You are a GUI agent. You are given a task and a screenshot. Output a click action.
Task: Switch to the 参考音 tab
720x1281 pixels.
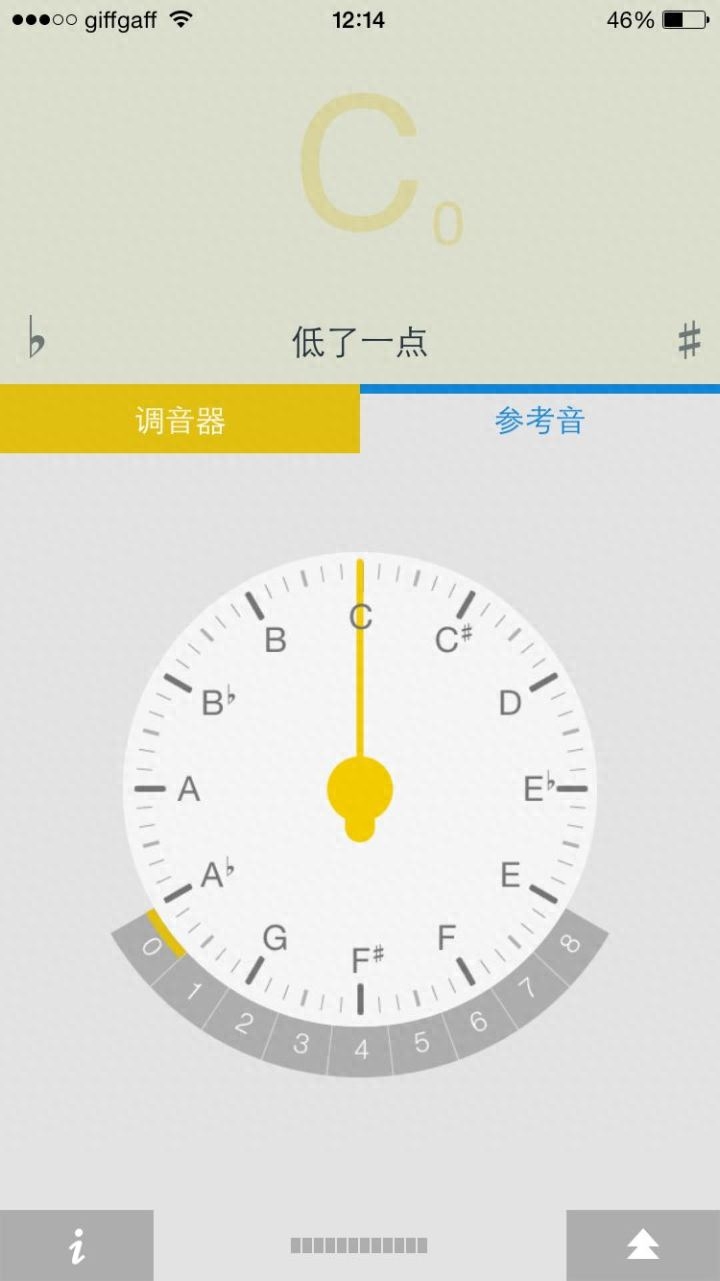click(x=540, y=420)
